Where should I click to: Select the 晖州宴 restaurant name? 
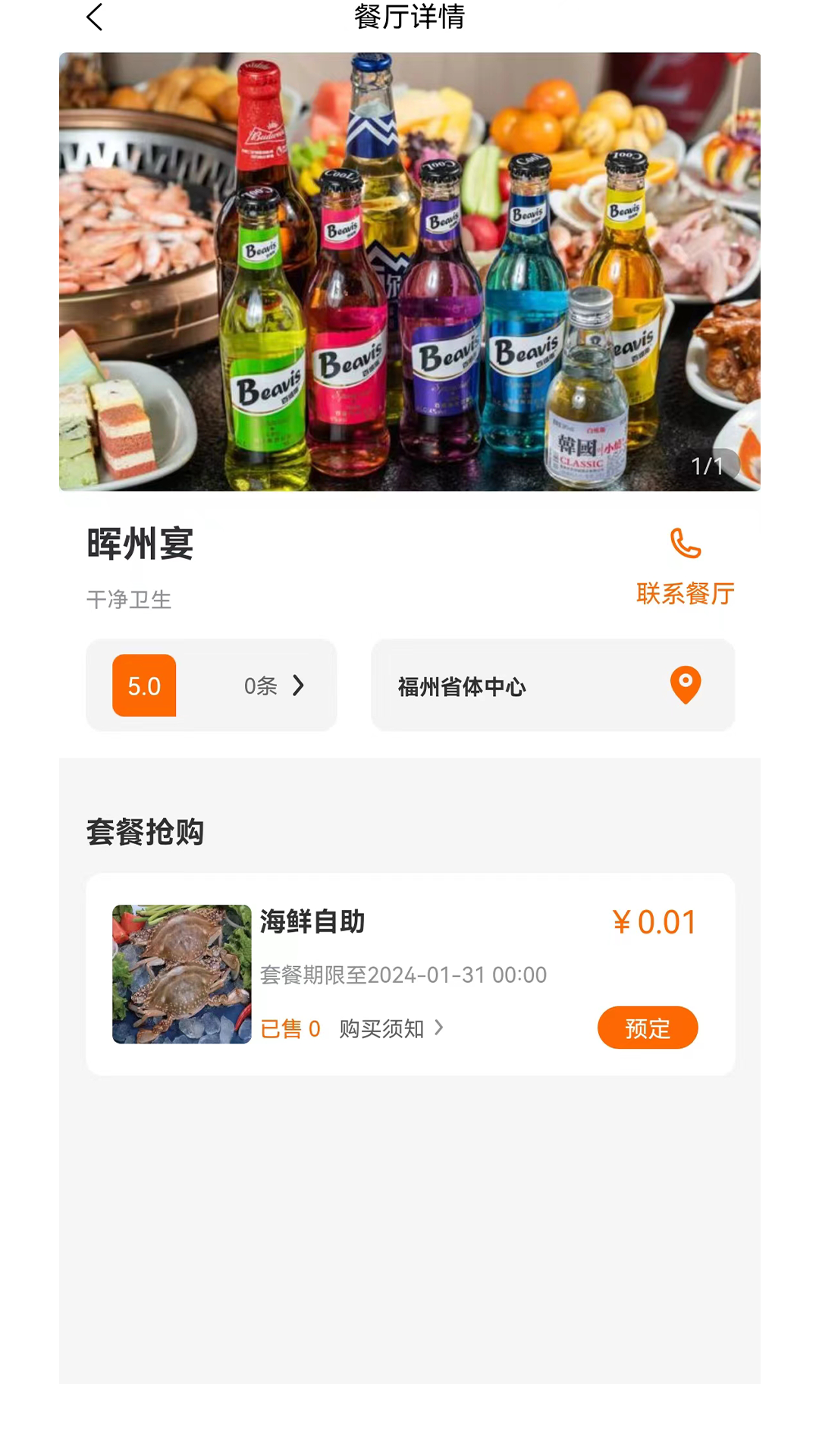139,544
